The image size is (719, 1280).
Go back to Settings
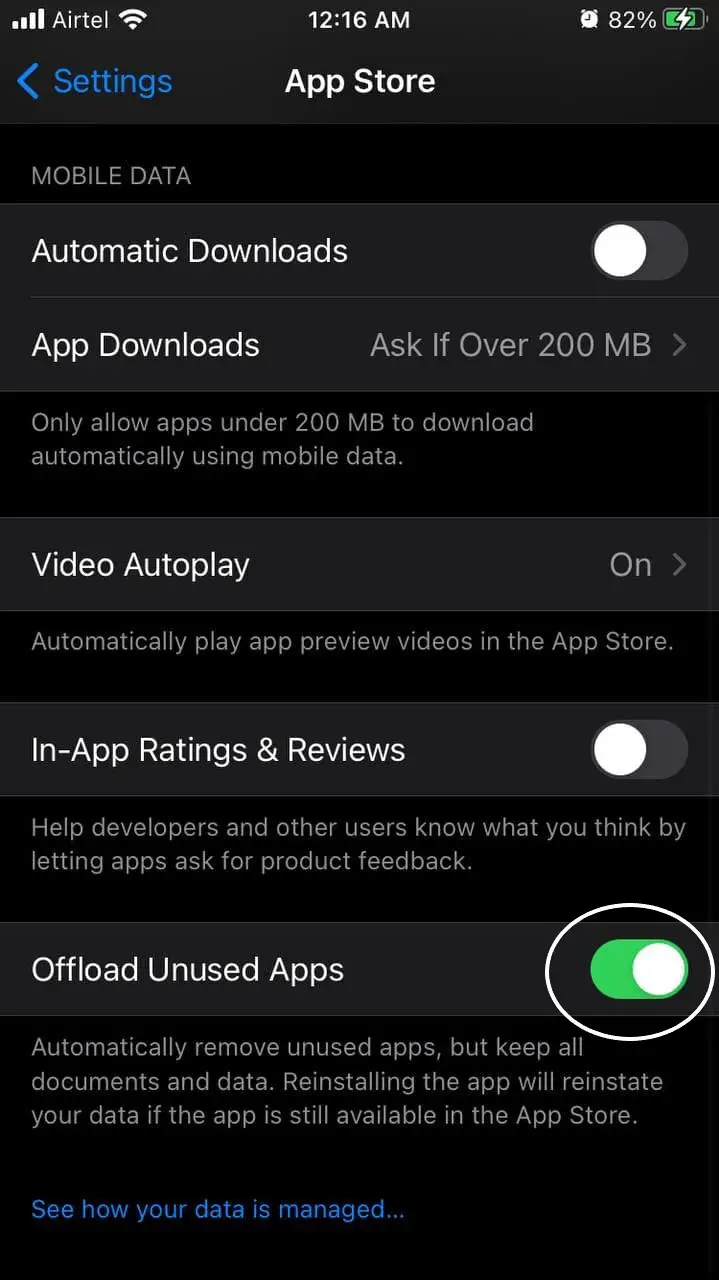pyautogui.click(x=94, y=81)
